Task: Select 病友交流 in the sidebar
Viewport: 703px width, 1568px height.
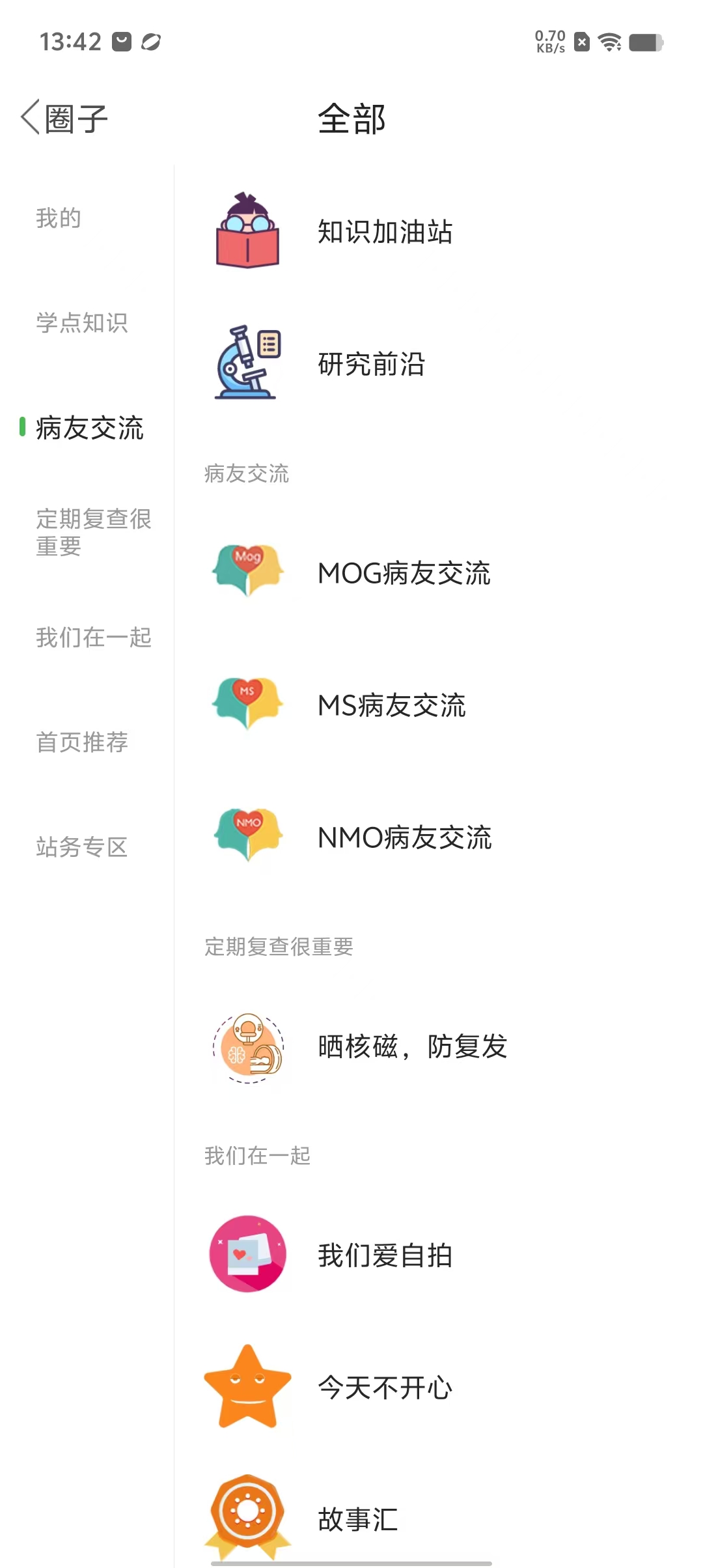Action: pos(89,428)
